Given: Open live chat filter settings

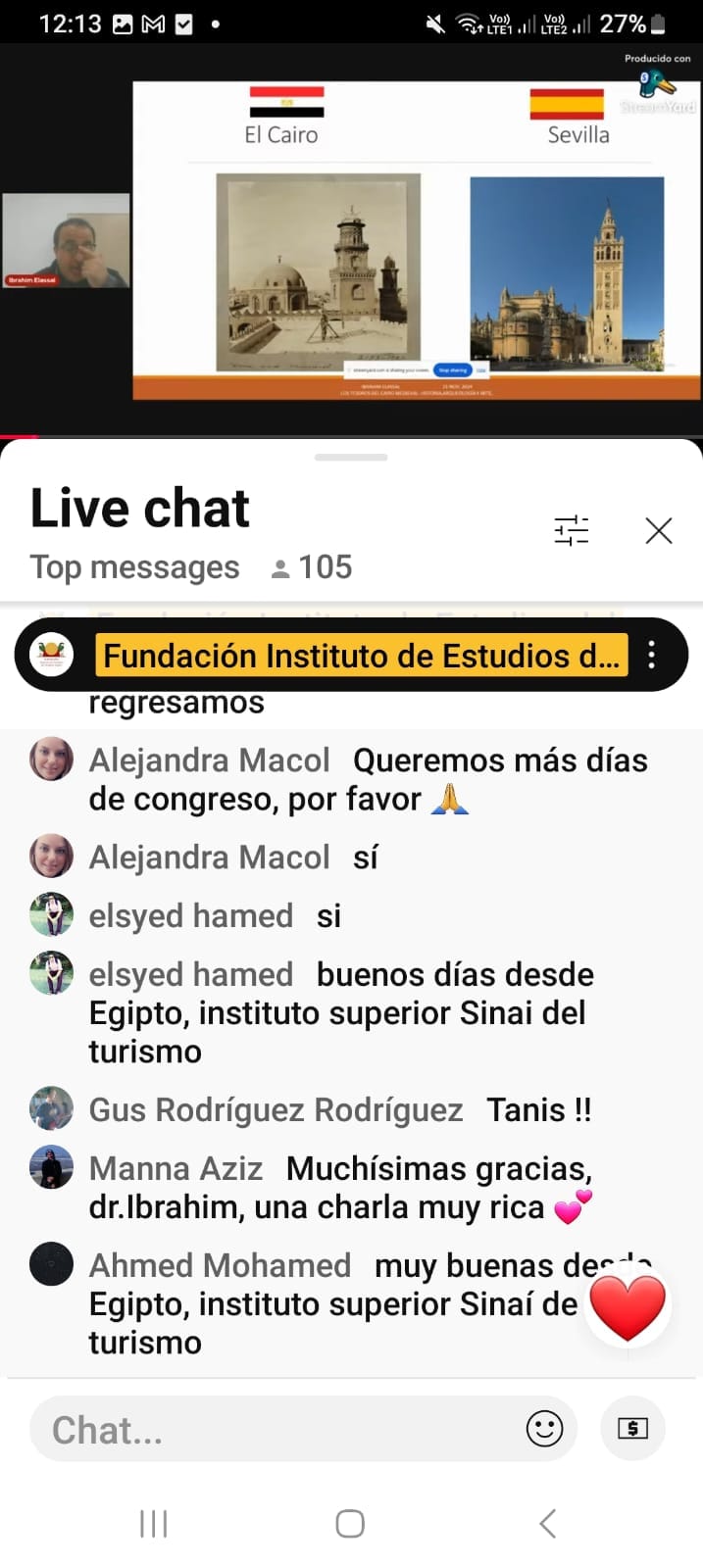Looking at the screenshot, I should pyautogui.click(x=571, y=530).
